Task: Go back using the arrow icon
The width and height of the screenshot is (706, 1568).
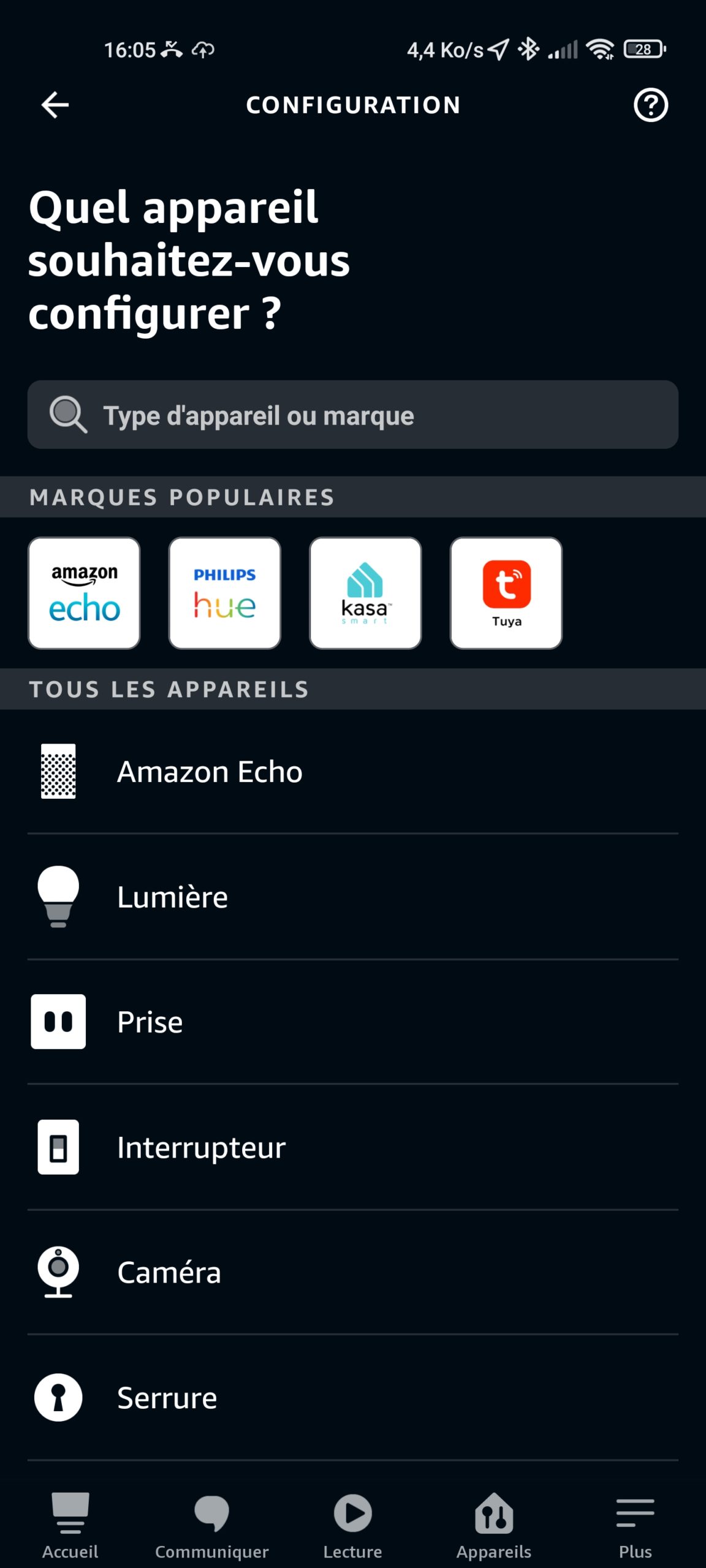Action: tap(55, 105)
